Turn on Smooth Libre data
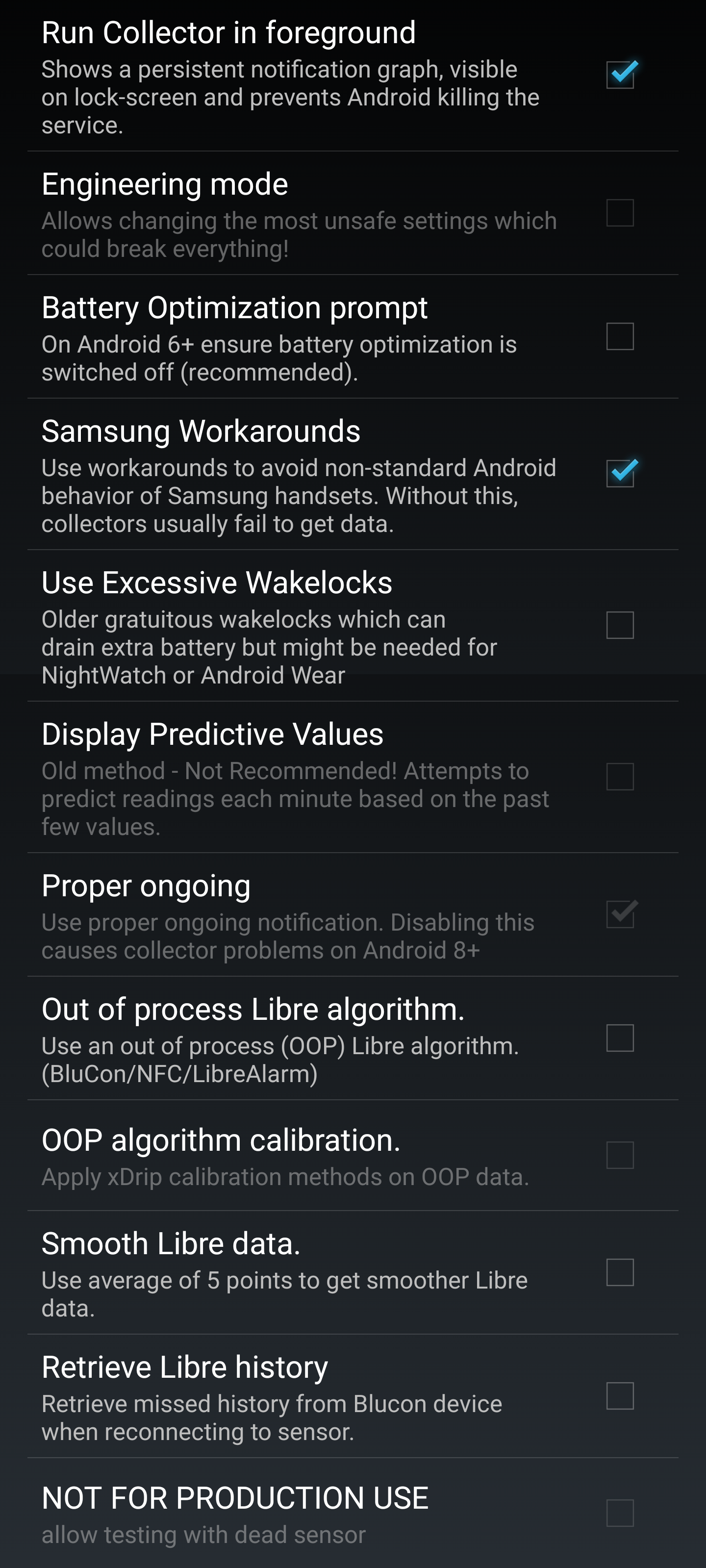This screenshot has width=706, height=1568. [x=620, y=1273]
